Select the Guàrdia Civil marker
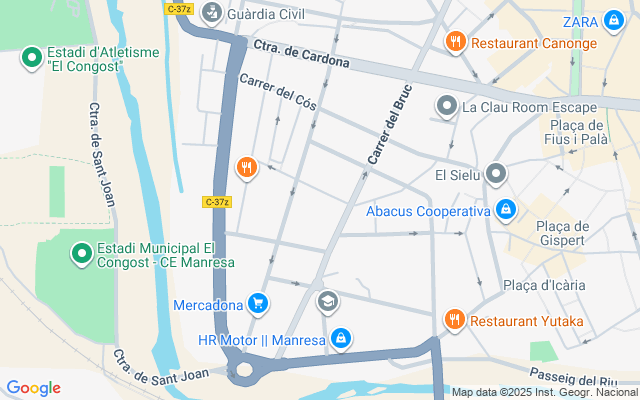This screenshot has width=640, height=400. point(211,13)
